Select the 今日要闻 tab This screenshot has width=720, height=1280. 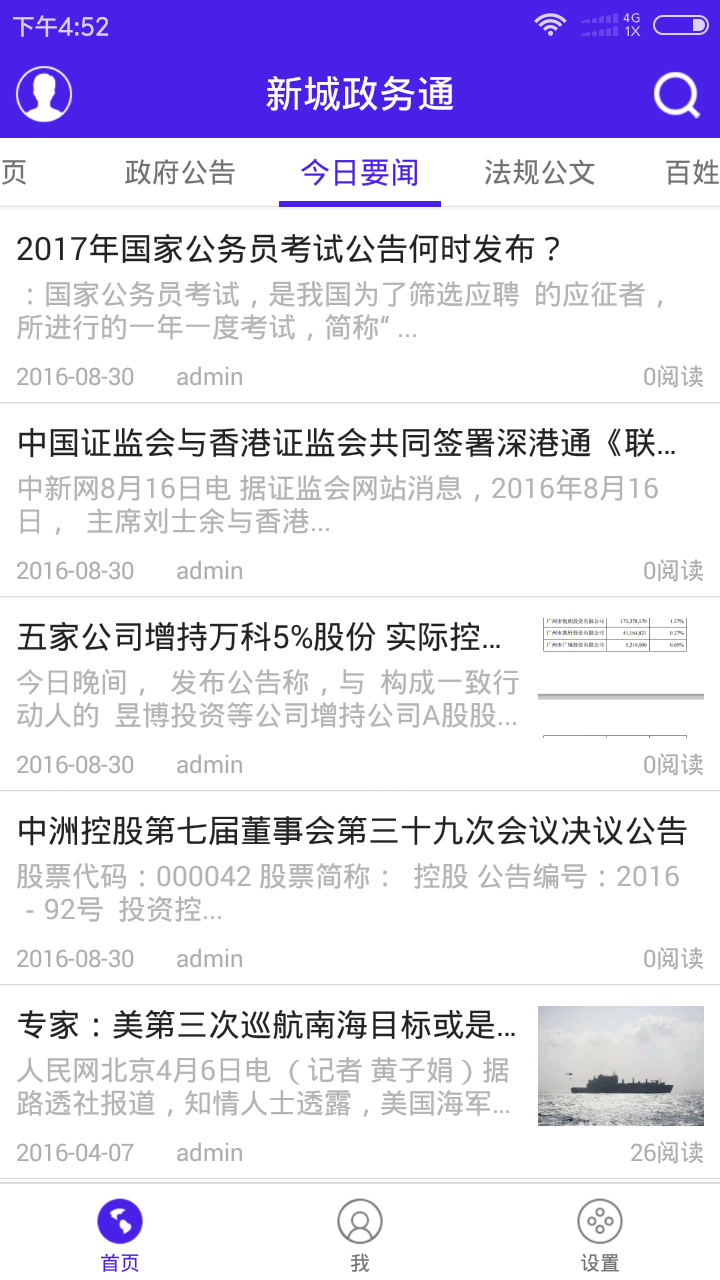(360, 173)
